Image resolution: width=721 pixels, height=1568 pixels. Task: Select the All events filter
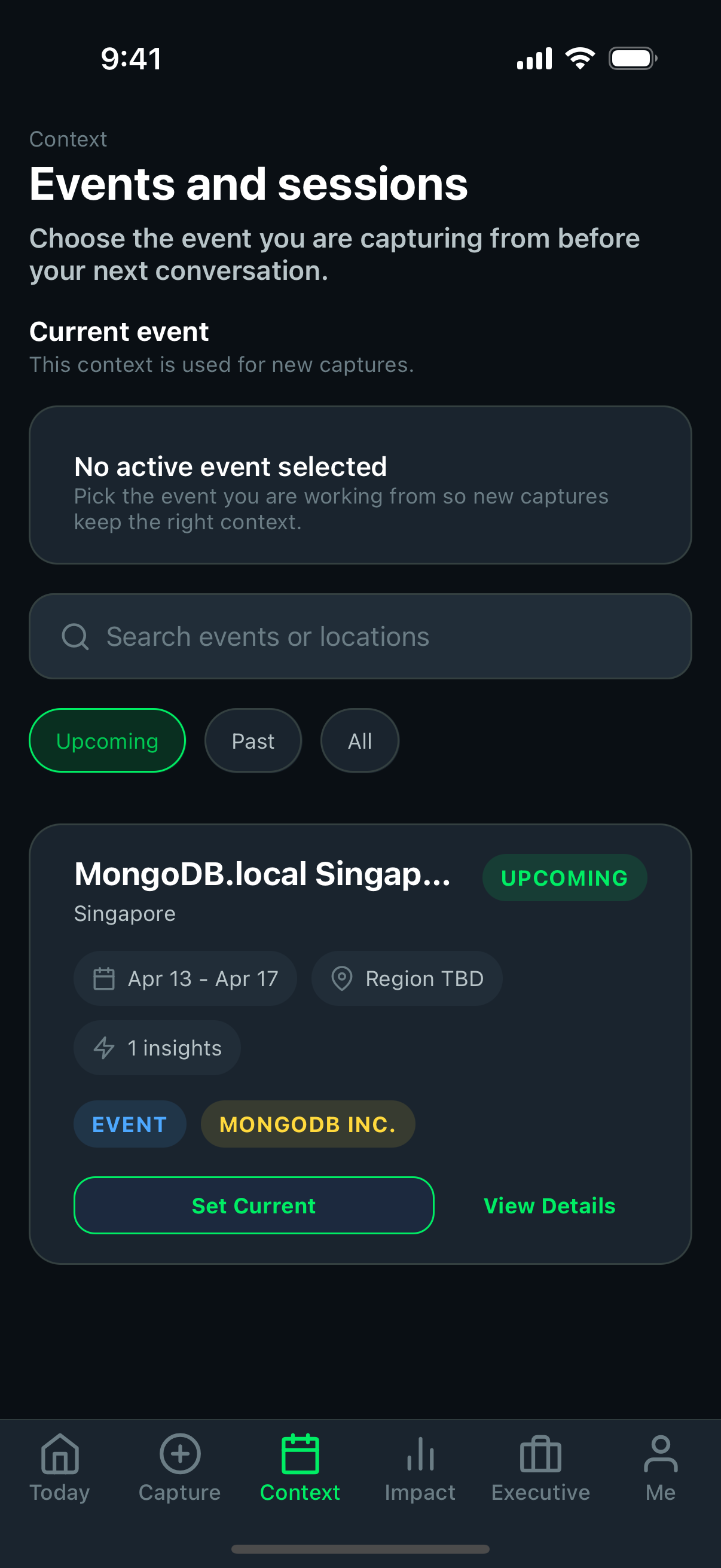(x=359, y=740)
